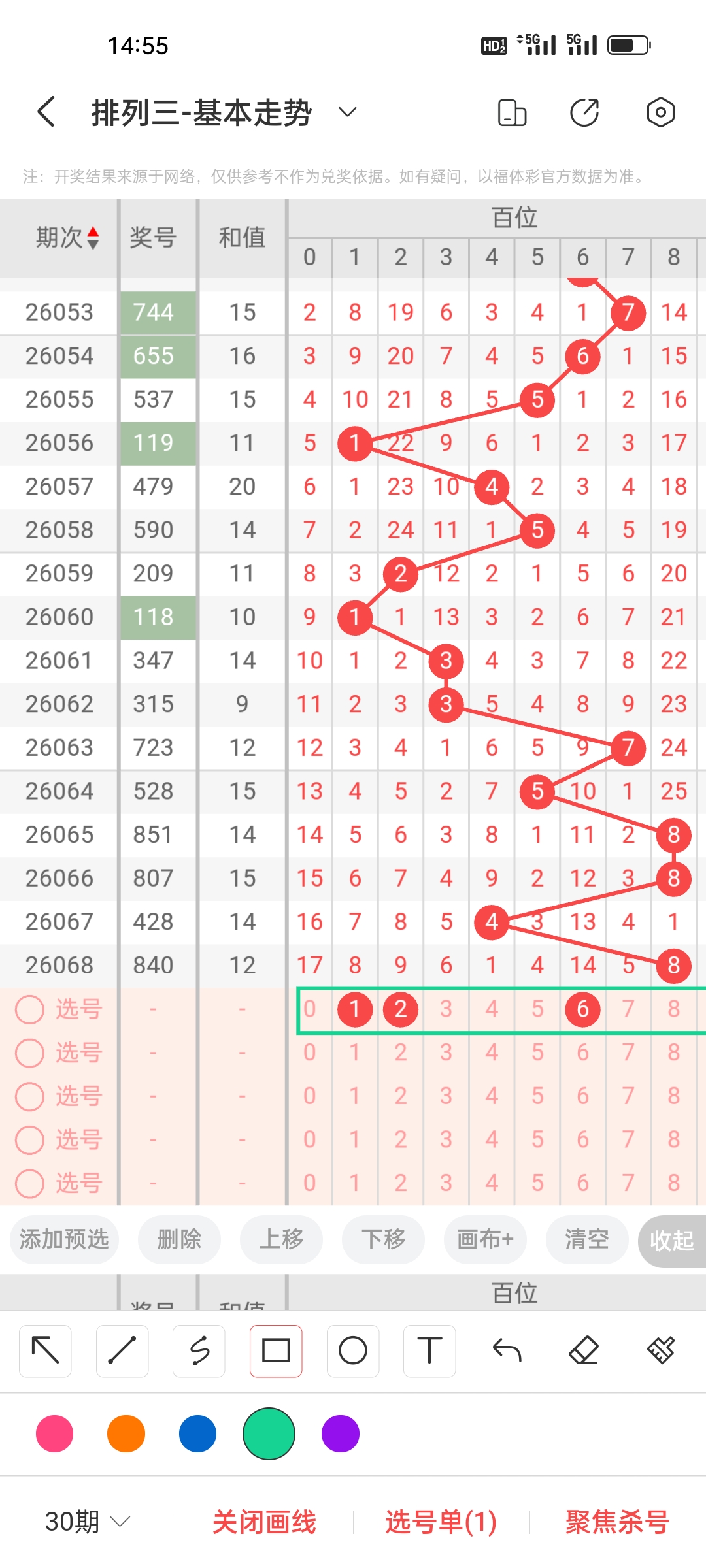Viewport: 706px width, 1568px height.
Task: Clear selections with 清空
Action: pyautogui.click(x=587, y=1239)
